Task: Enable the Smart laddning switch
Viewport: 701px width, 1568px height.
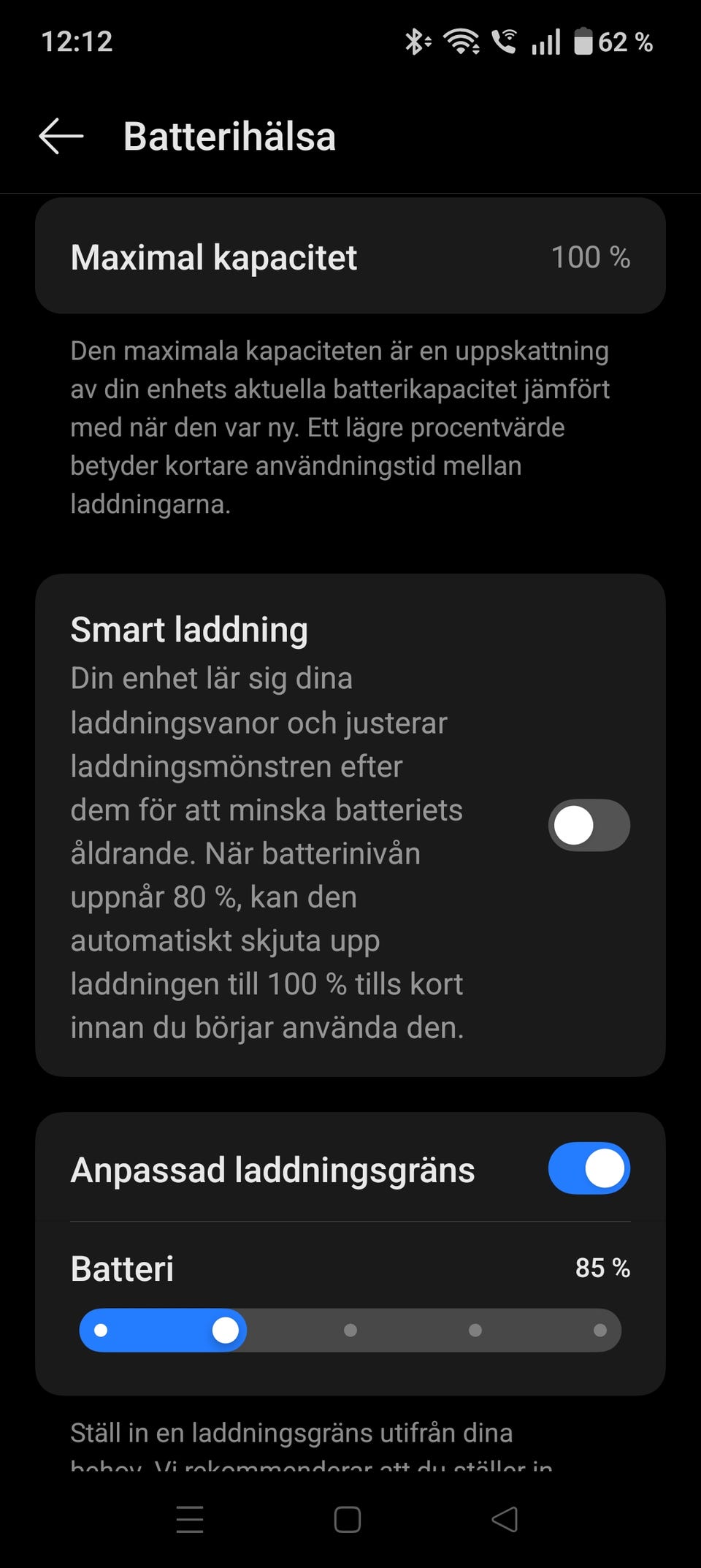Action: pyautogui.click(x=589, y=826)
